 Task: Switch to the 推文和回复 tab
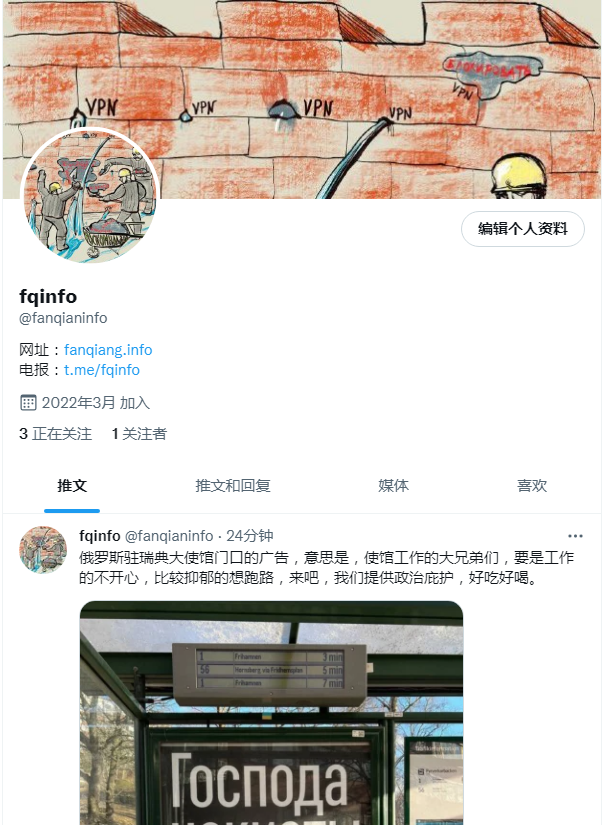coord(233,486)
